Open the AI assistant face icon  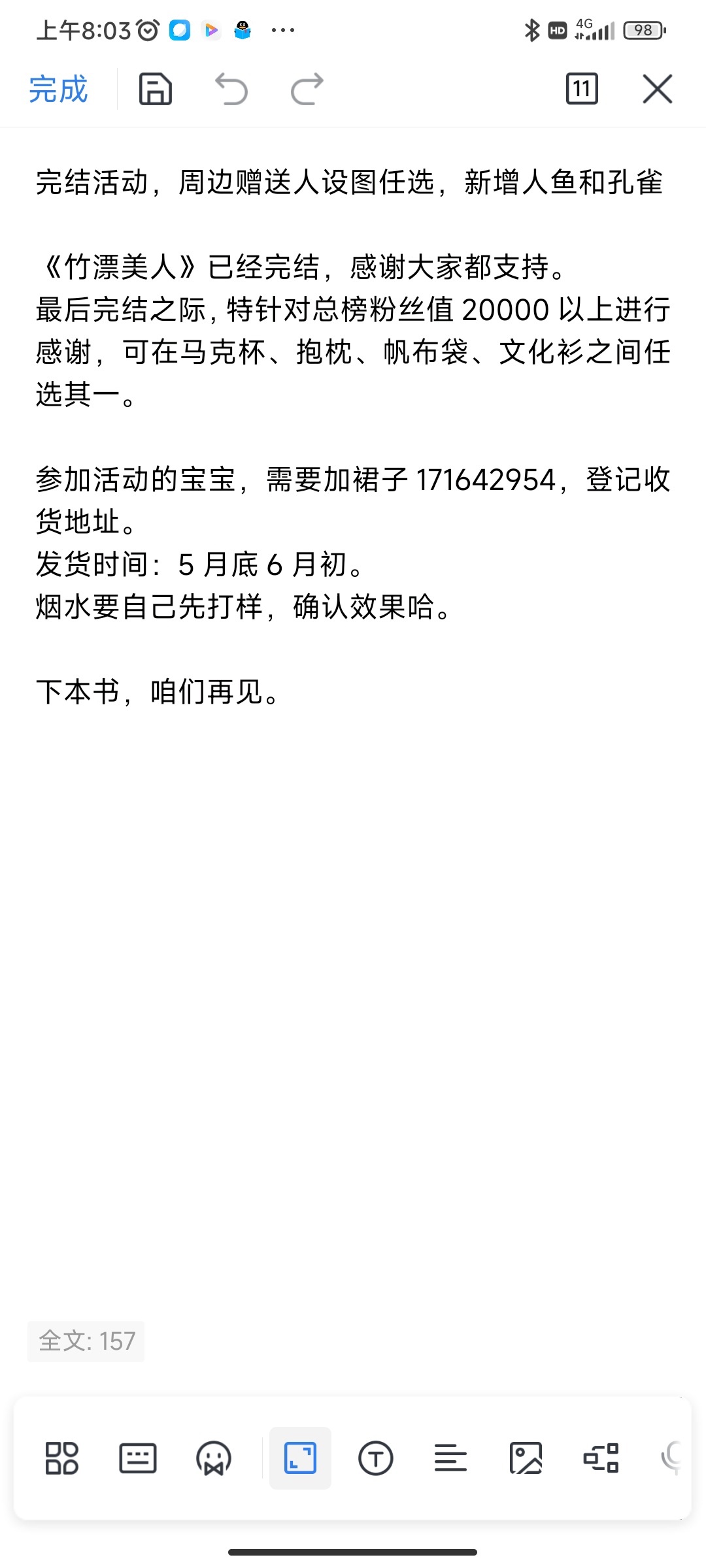pyautogui.click(x=213, y=1458)
